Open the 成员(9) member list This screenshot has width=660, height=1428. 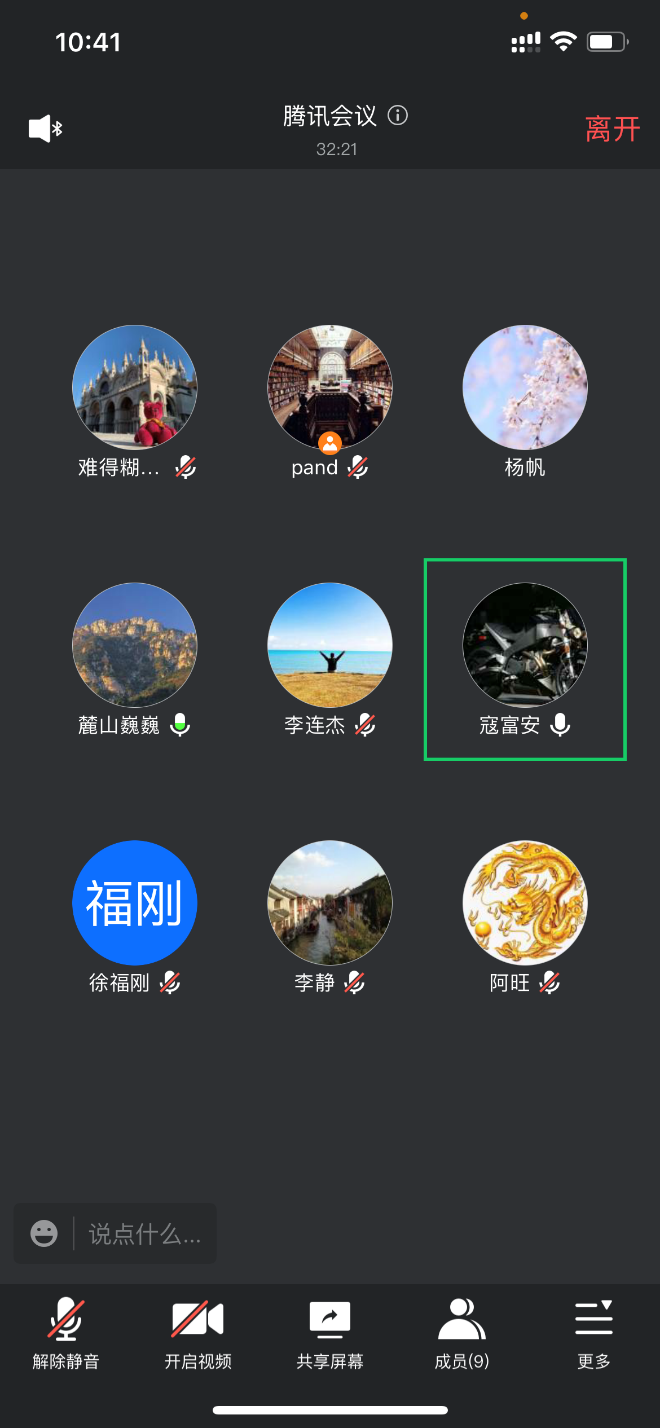pyautogui.click(x=462, y=1332)
